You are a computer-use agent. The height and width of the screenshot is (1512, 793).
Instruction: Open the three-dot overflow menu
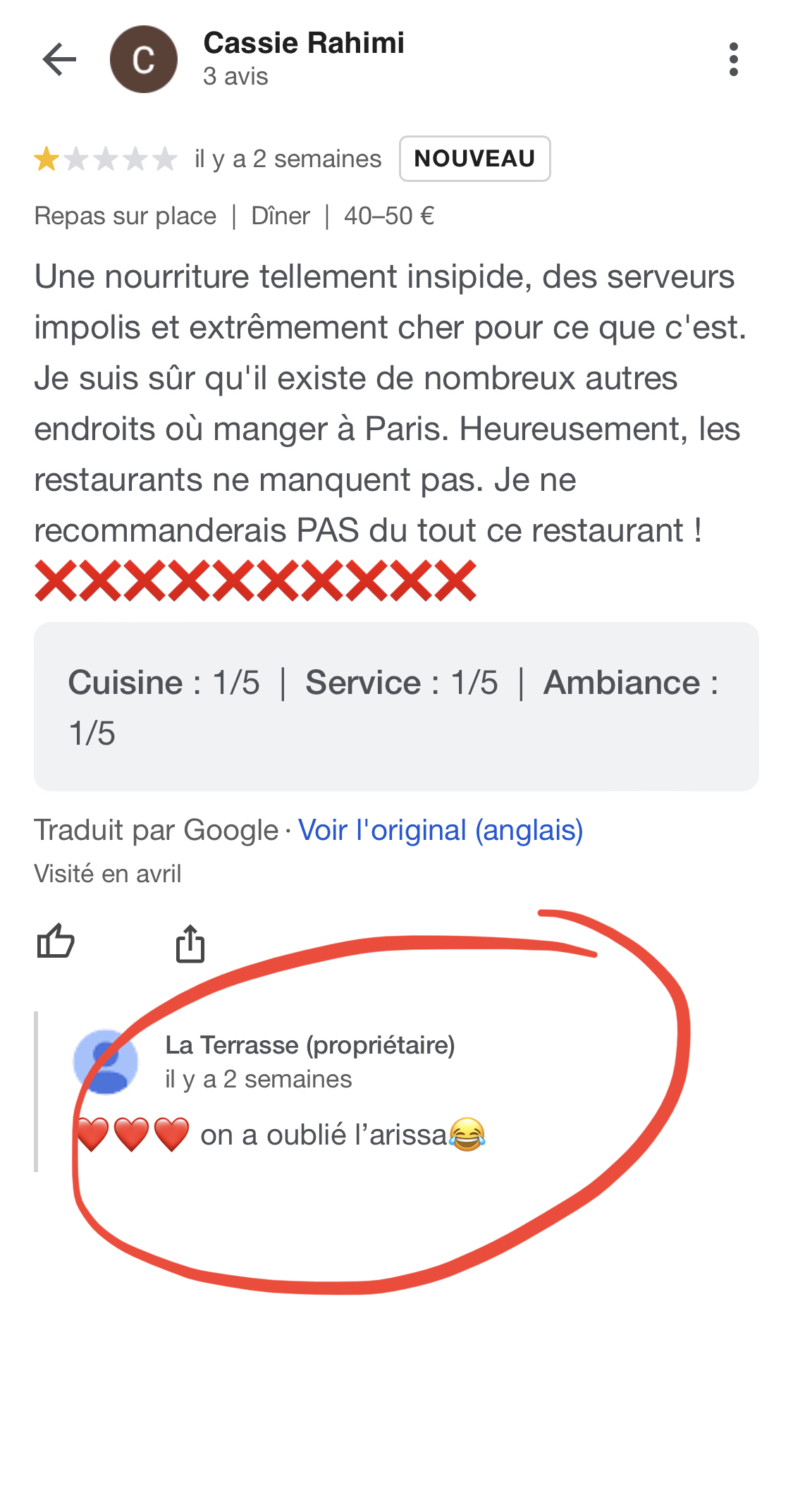[x=733, y=59]
